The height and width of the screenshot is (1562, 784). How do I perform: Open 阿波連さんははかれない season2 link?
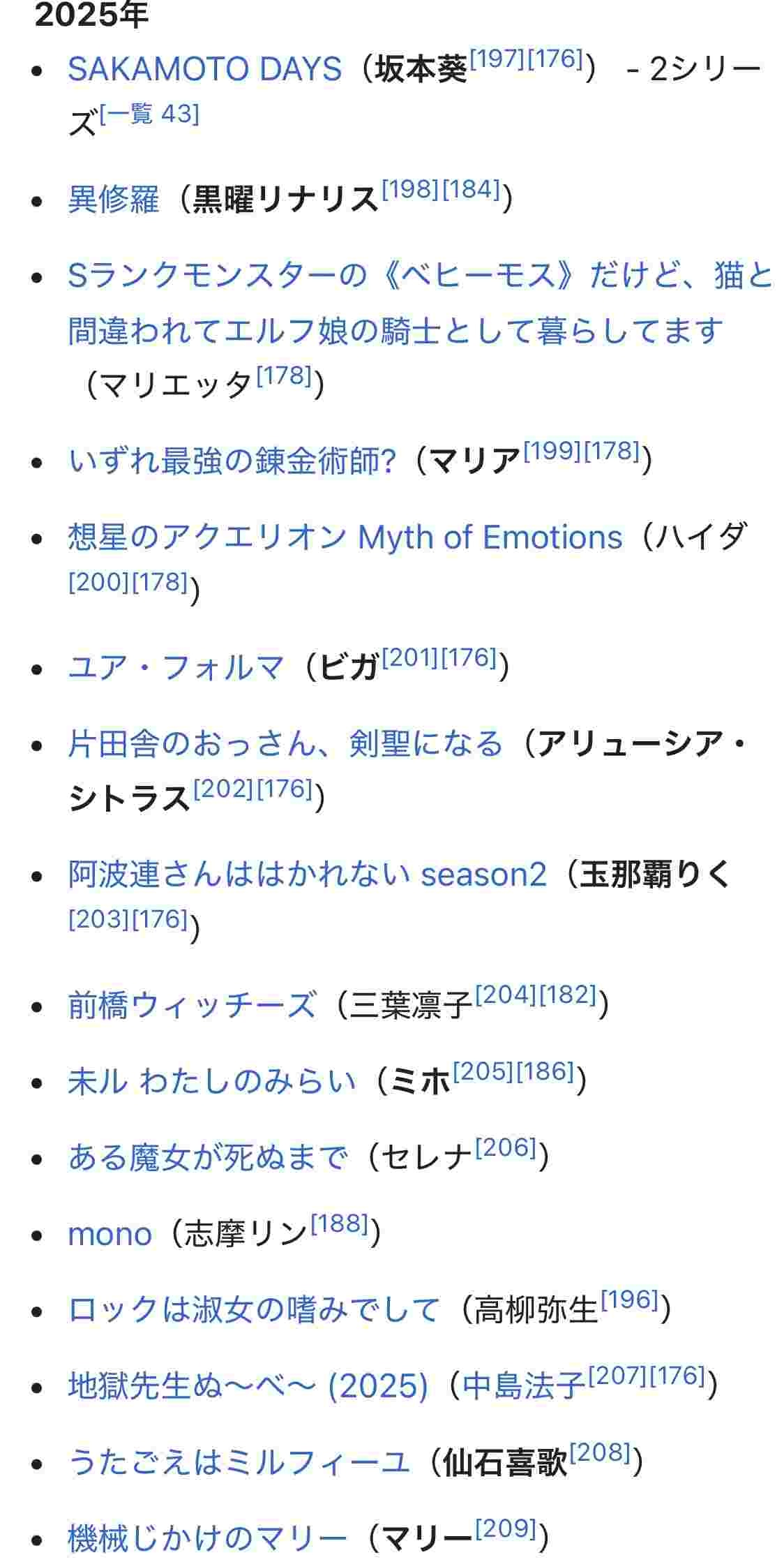[x=307, y=875]
